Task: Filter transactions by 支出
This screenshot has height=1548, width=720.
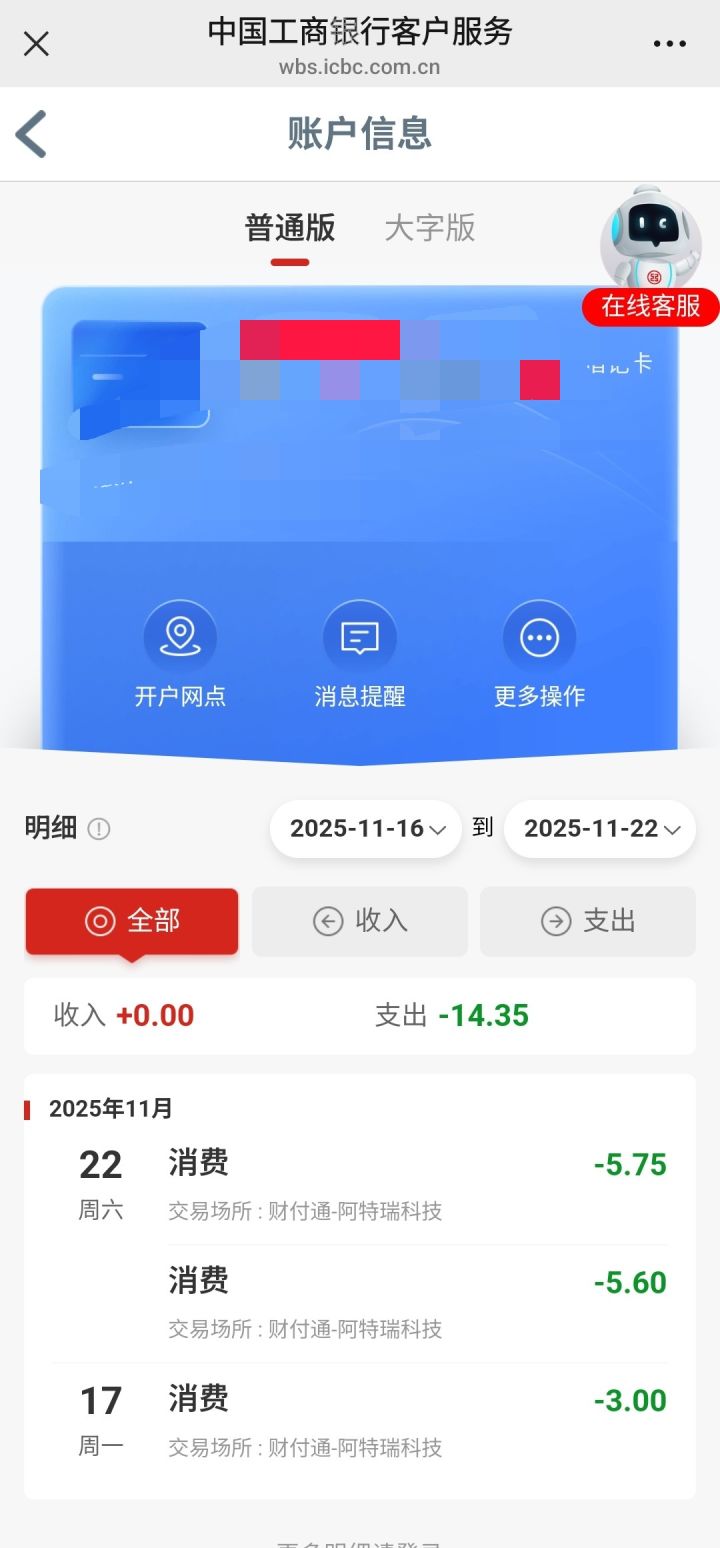Action: tap(588, 921)
